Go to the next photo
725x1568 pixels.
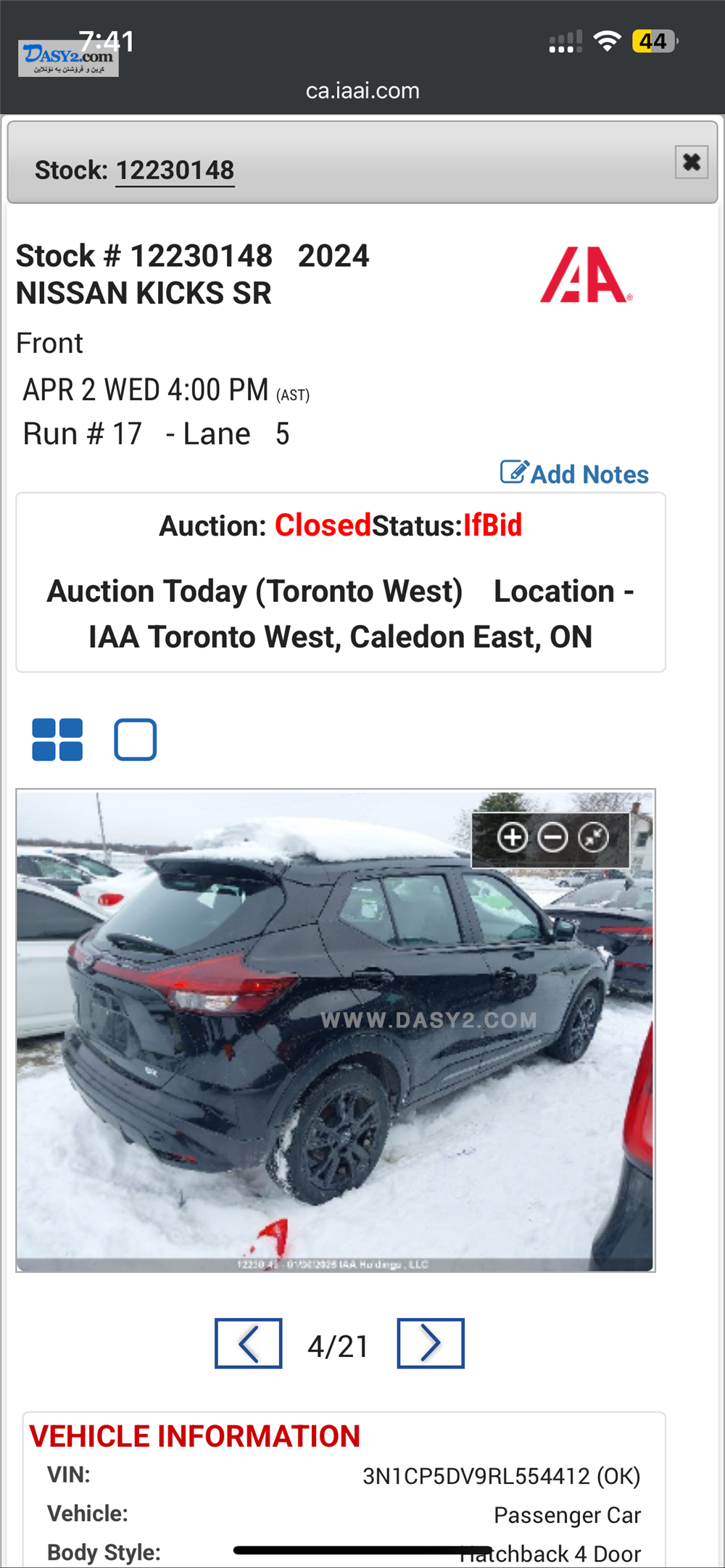click(430, 1343)
